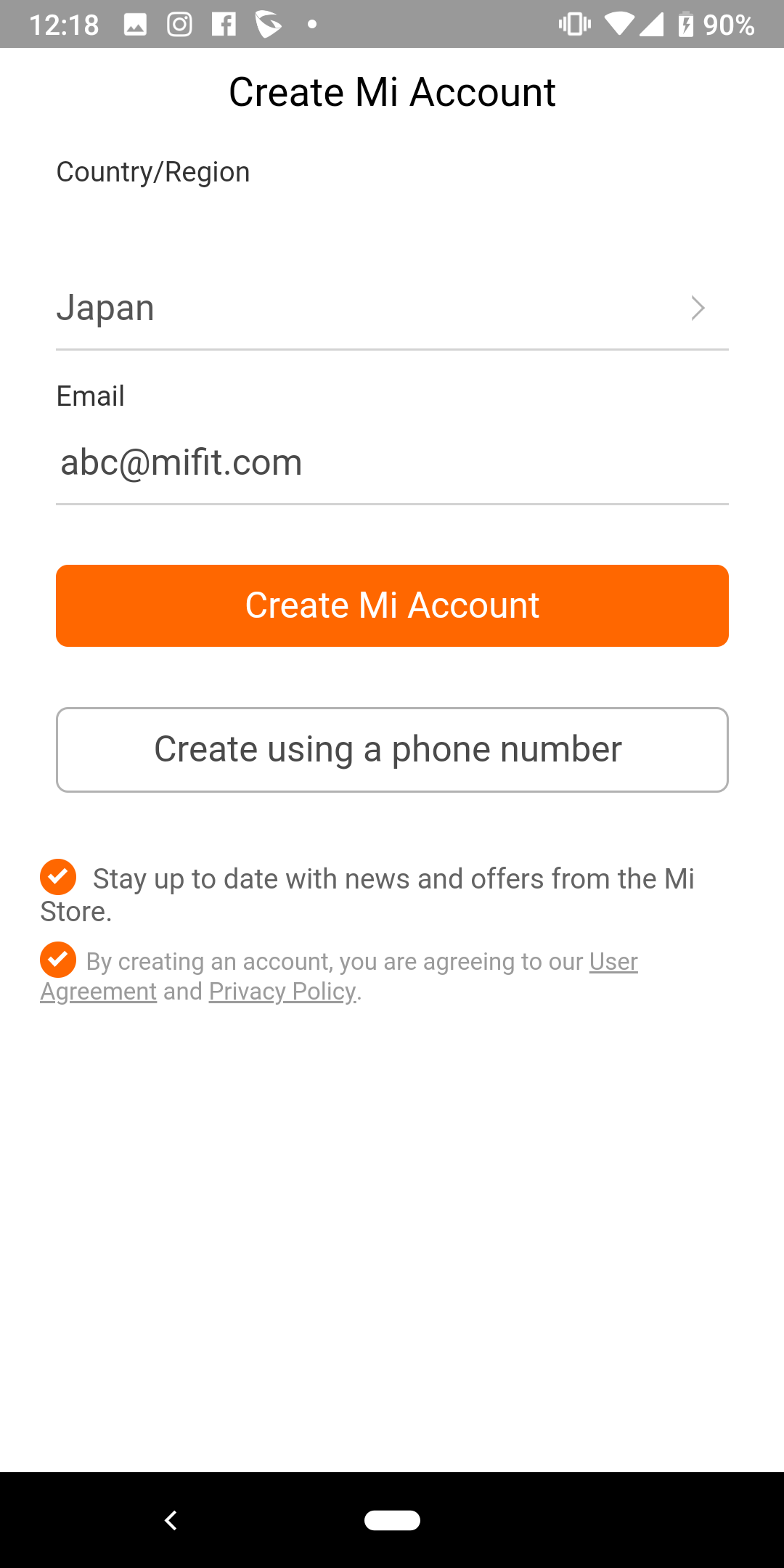Uncheck Mi Store news and offers checkbox
784x1568 pixels.
[x=58, y=877]
